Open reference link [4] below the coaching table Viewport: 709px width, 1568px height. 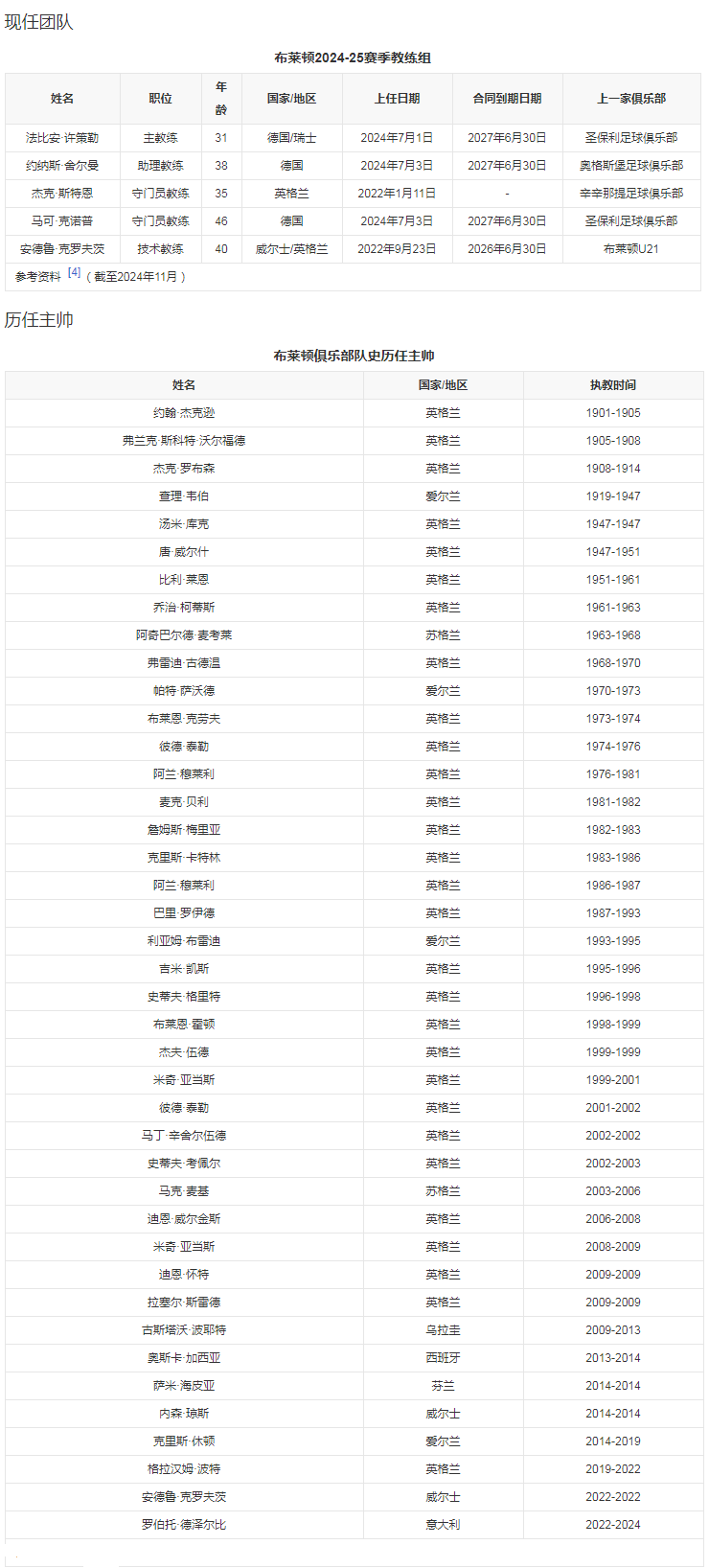pos(74,273)
